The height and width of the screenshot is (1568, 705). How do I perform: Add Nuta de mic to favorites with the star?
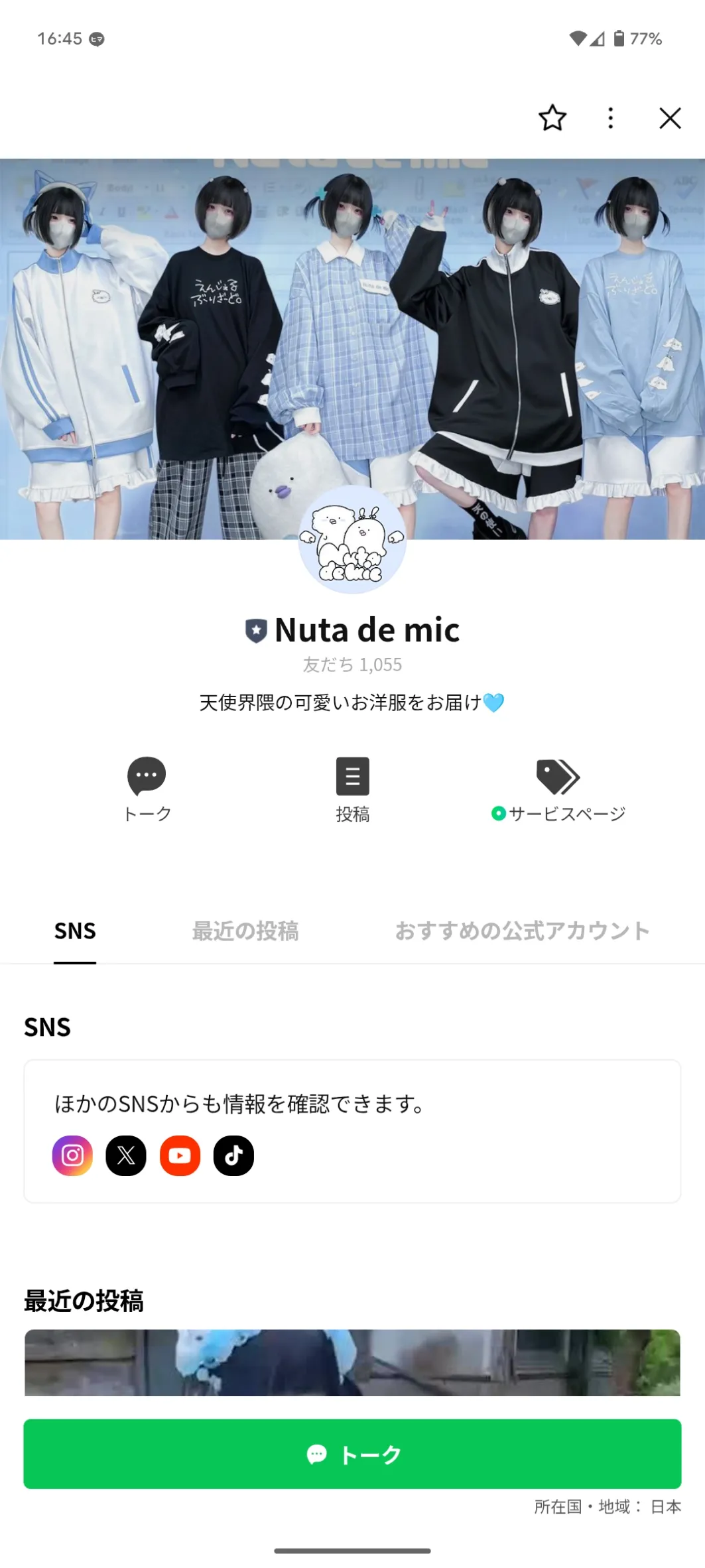pyautogui.click(x=552, y=118)
